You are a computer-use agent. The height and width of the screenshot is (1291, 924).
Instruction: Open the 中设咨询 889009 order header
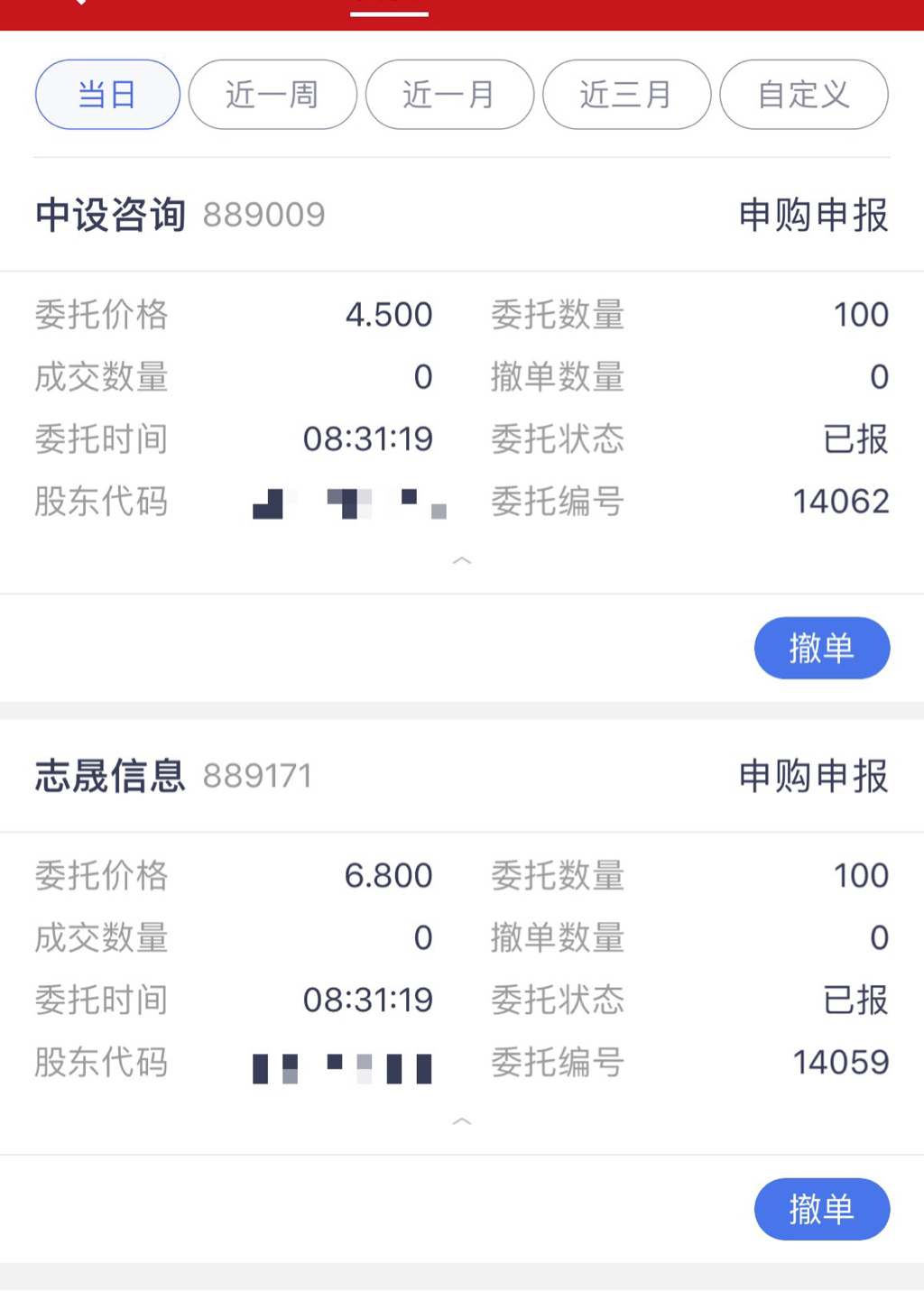pyautogui.click(x=462, y=215)
